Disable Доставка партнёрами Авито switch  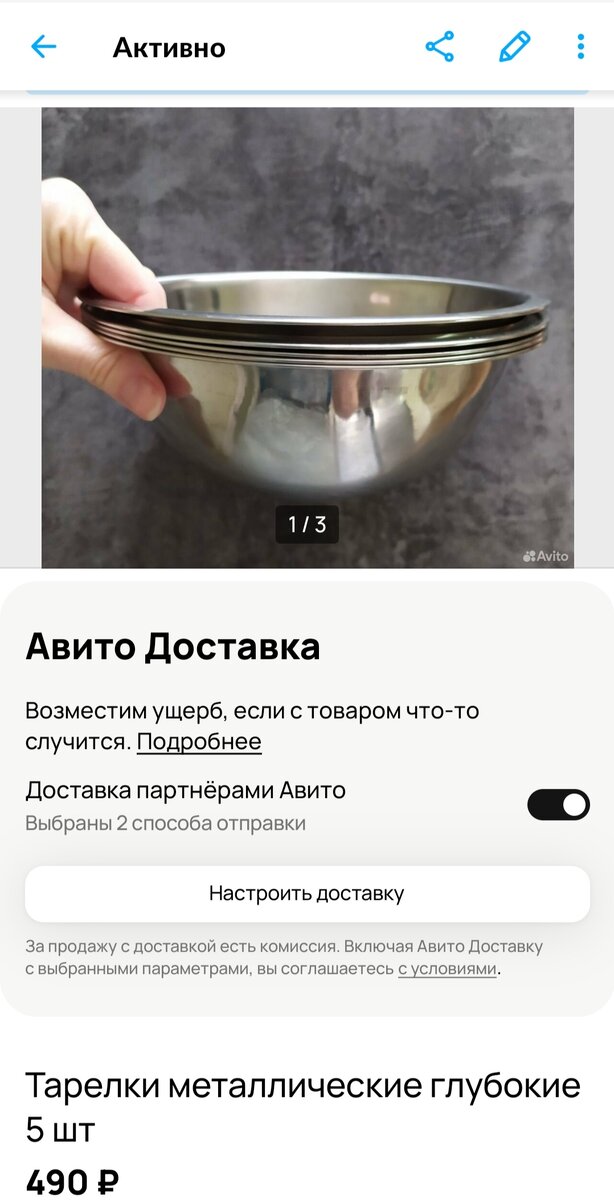558,805
